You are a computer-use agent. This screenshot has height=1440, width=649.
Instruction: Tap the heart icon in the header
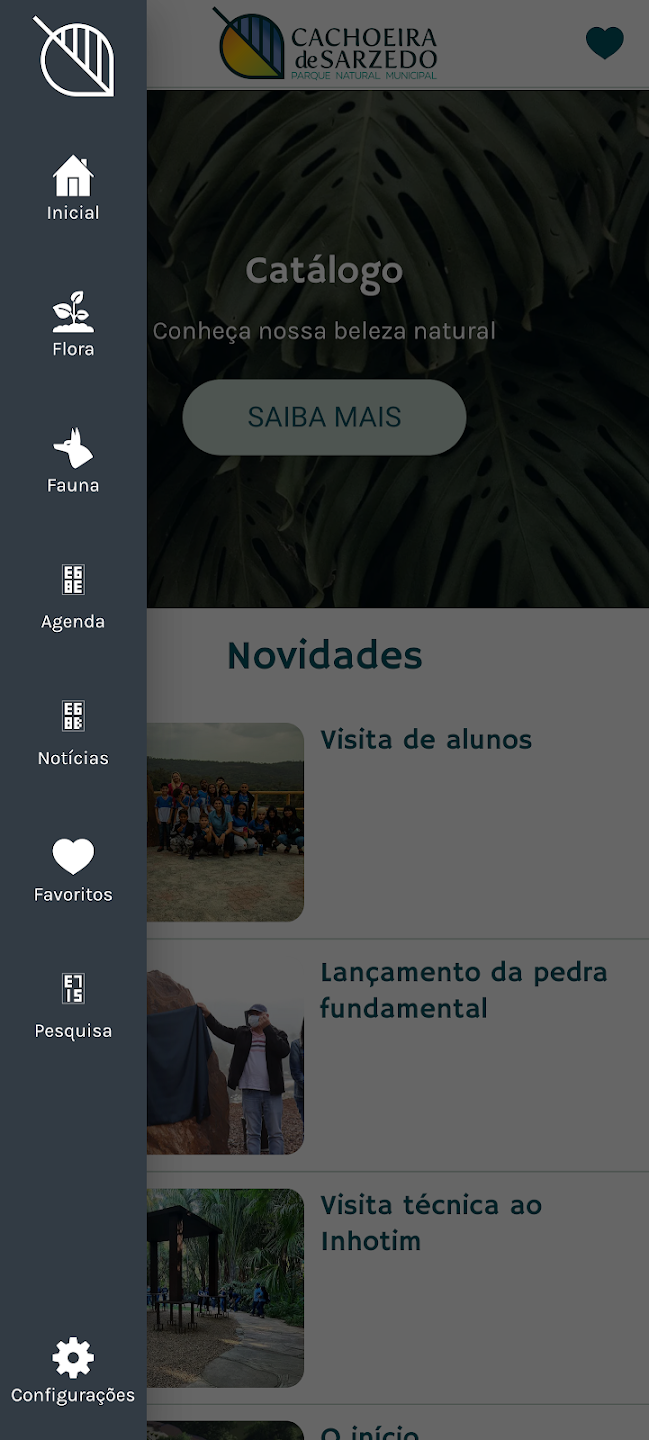click(x=604, y=43)
